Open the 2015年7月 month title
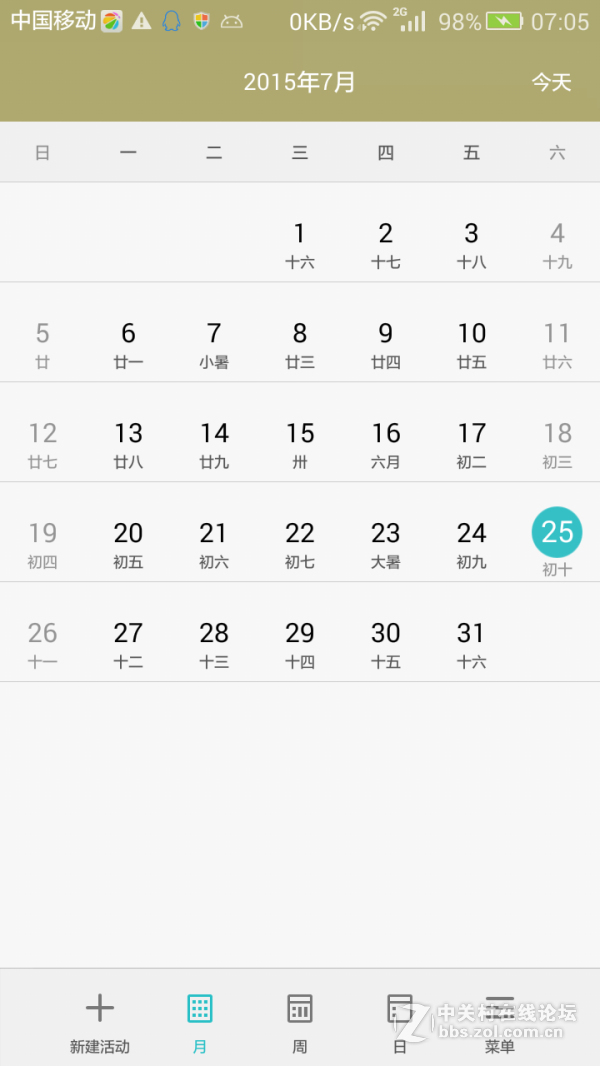This screenshot has width=600, height=1066. (299, 82)
